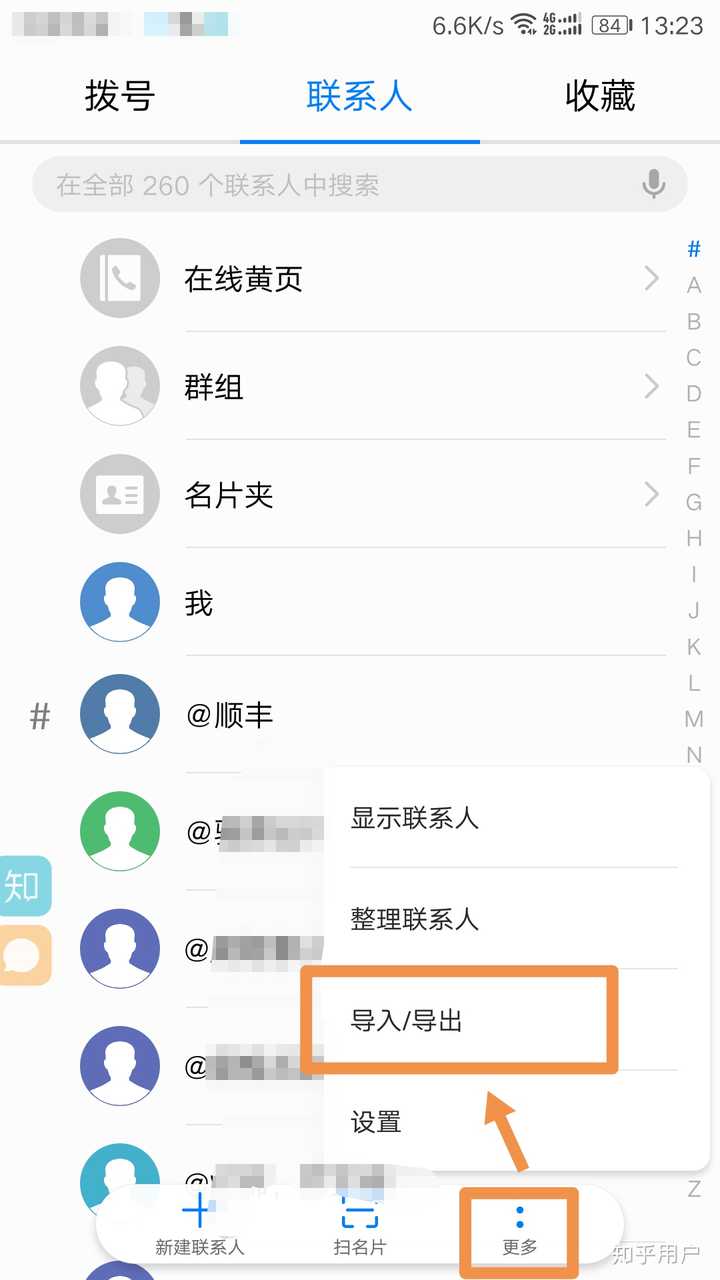Switch to the 收藏 tab

pos(600,97)
